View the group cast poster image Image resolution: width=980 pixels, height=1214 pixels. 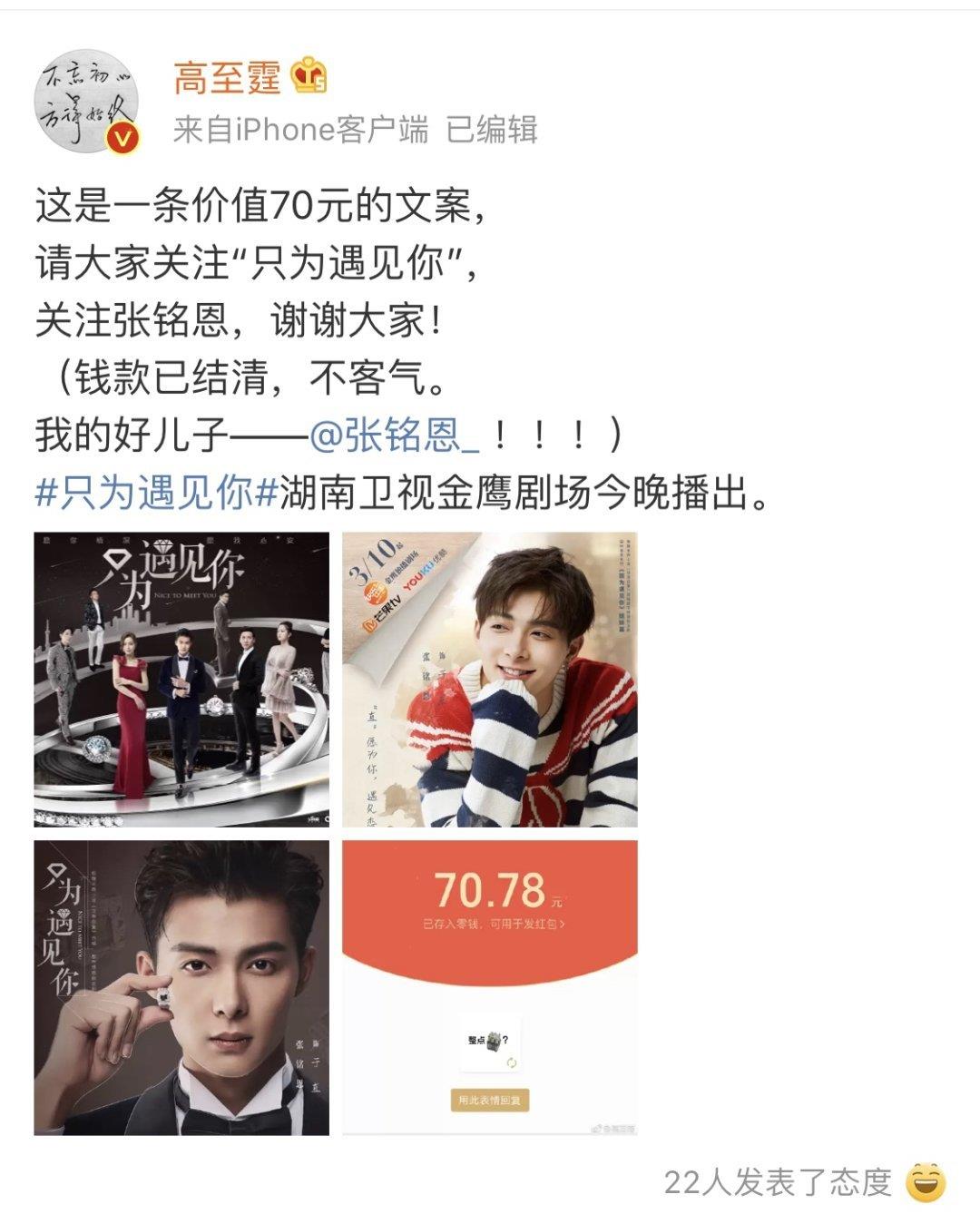pos(181,679)
